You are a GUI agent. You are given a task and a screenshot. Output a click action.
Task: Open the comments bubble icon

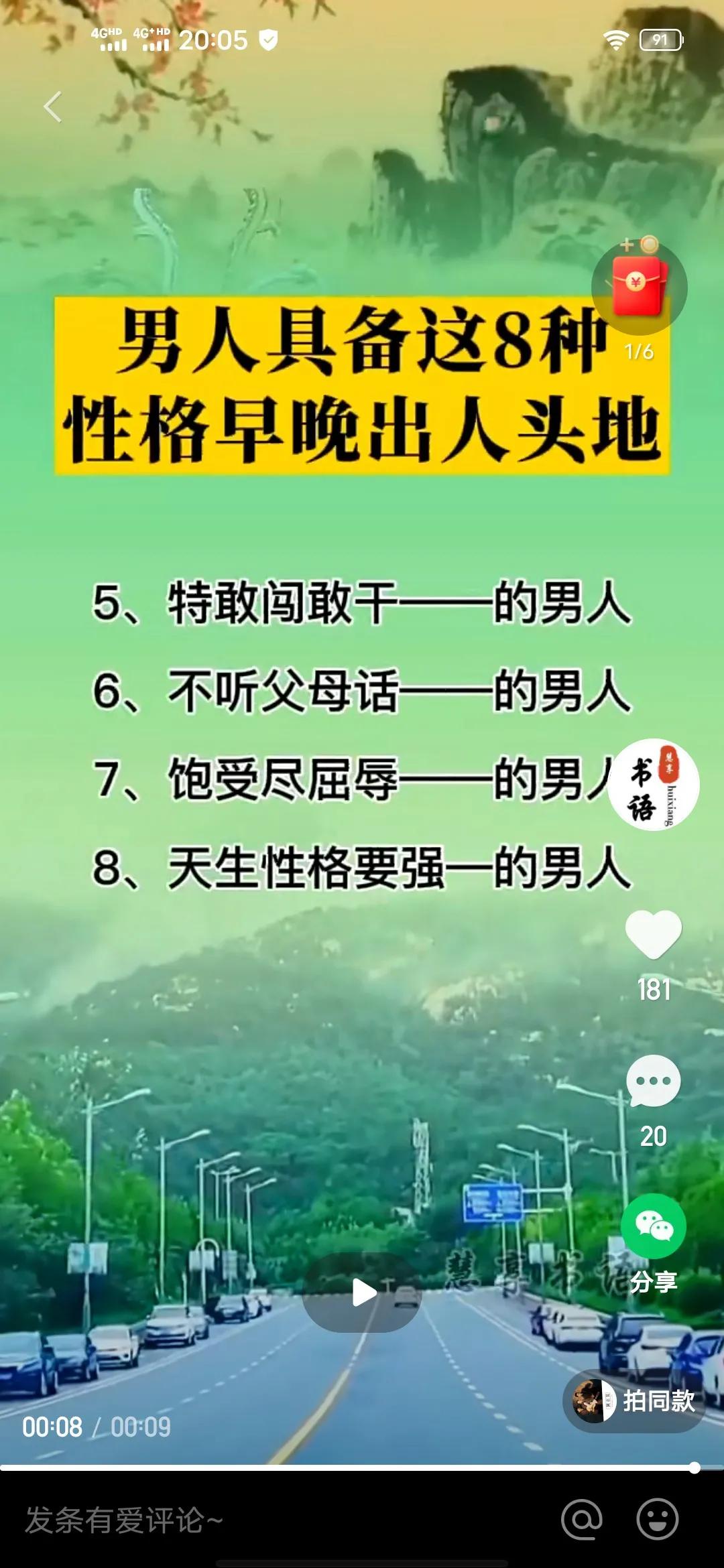tap(653, 1082)
